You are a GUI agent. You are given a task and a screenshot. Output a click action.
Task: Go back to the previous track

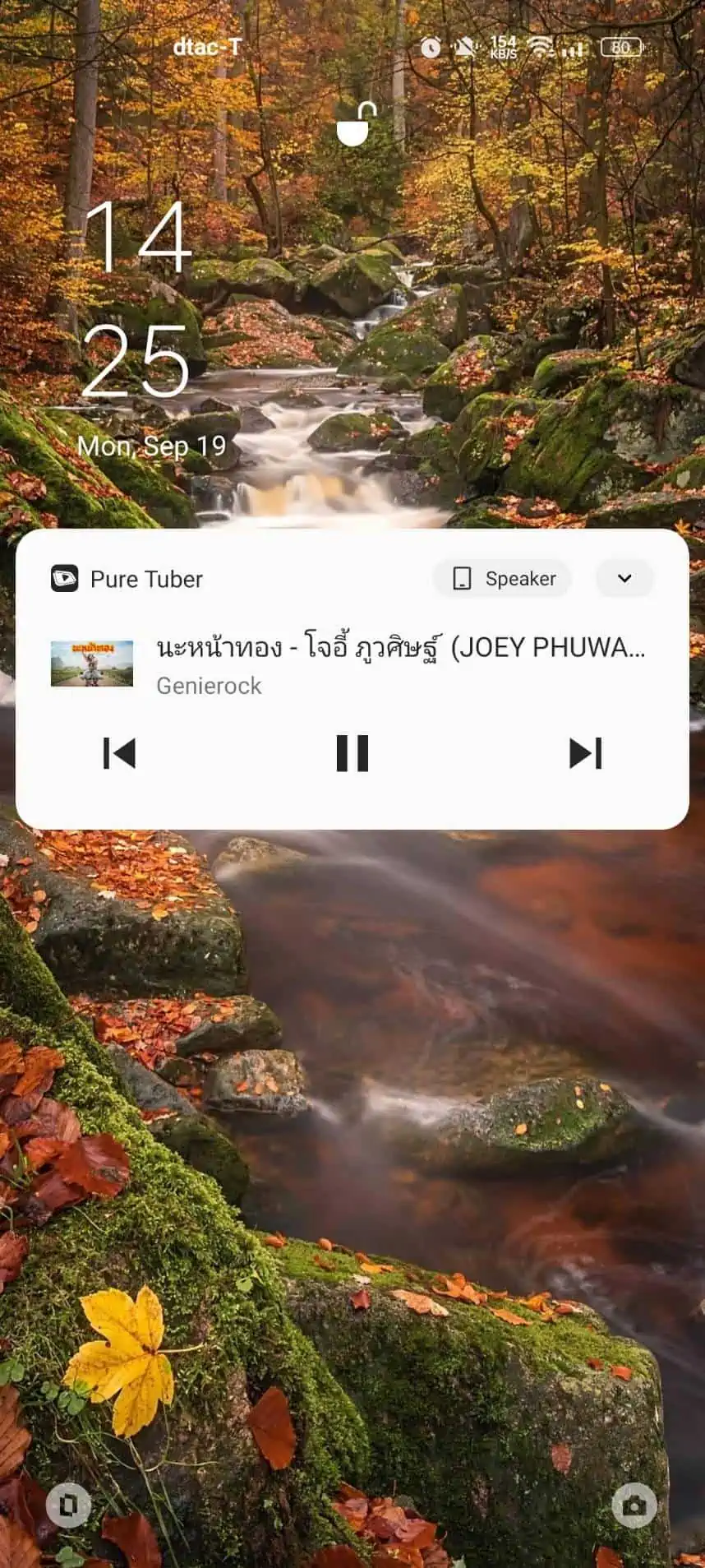(x=119, y=752)
